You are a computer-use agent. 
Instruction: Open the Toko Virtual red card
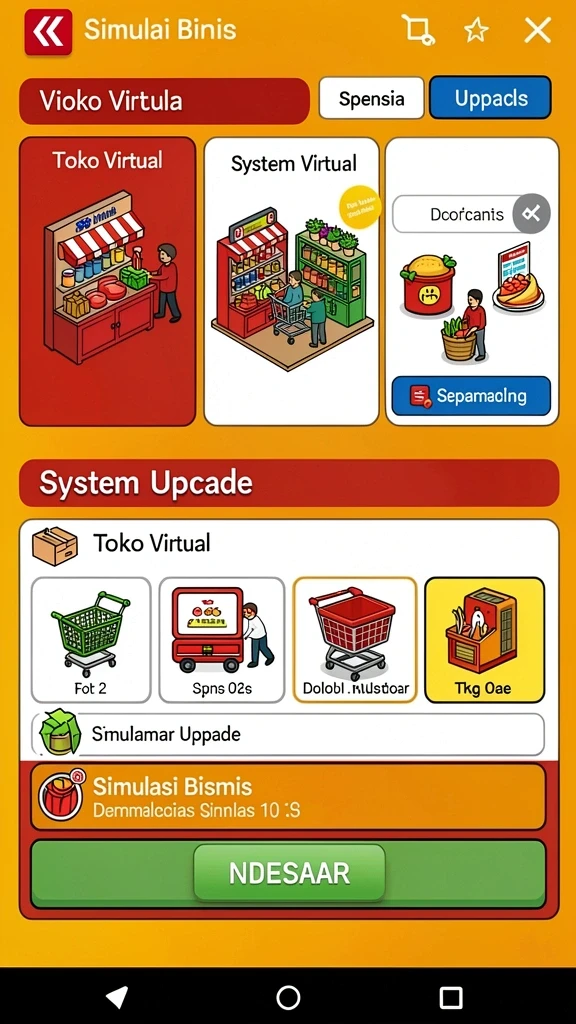click(107, 281)
